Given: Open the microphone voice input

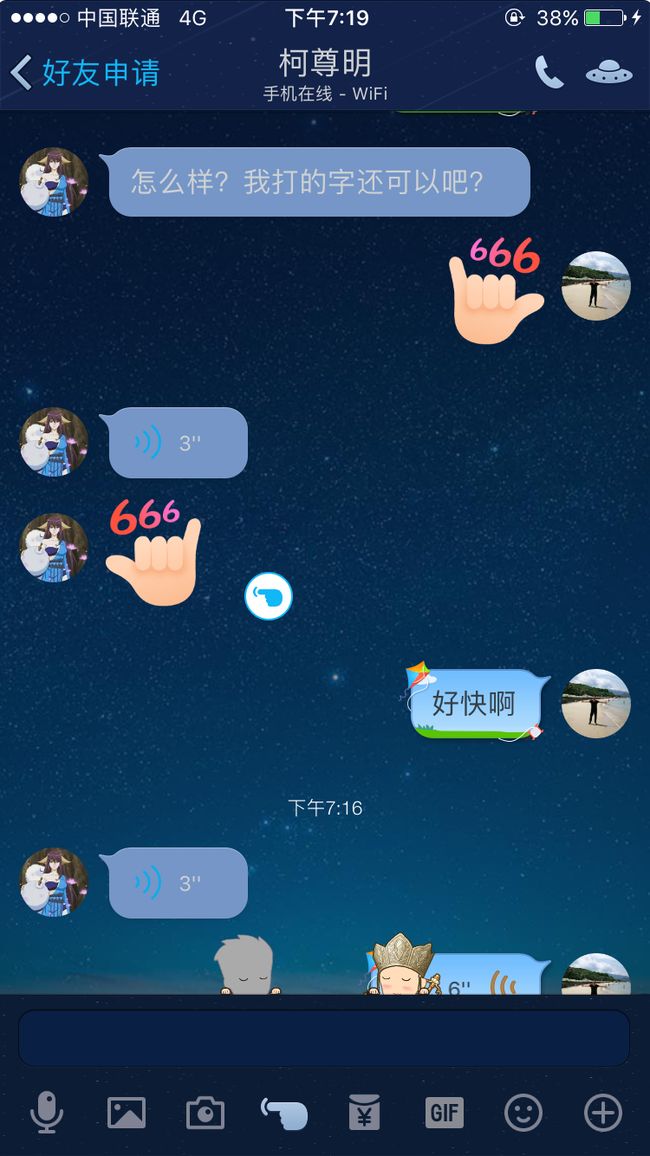Looking at the screenshot, I should pyautogui.click(x=46, y=1112).
